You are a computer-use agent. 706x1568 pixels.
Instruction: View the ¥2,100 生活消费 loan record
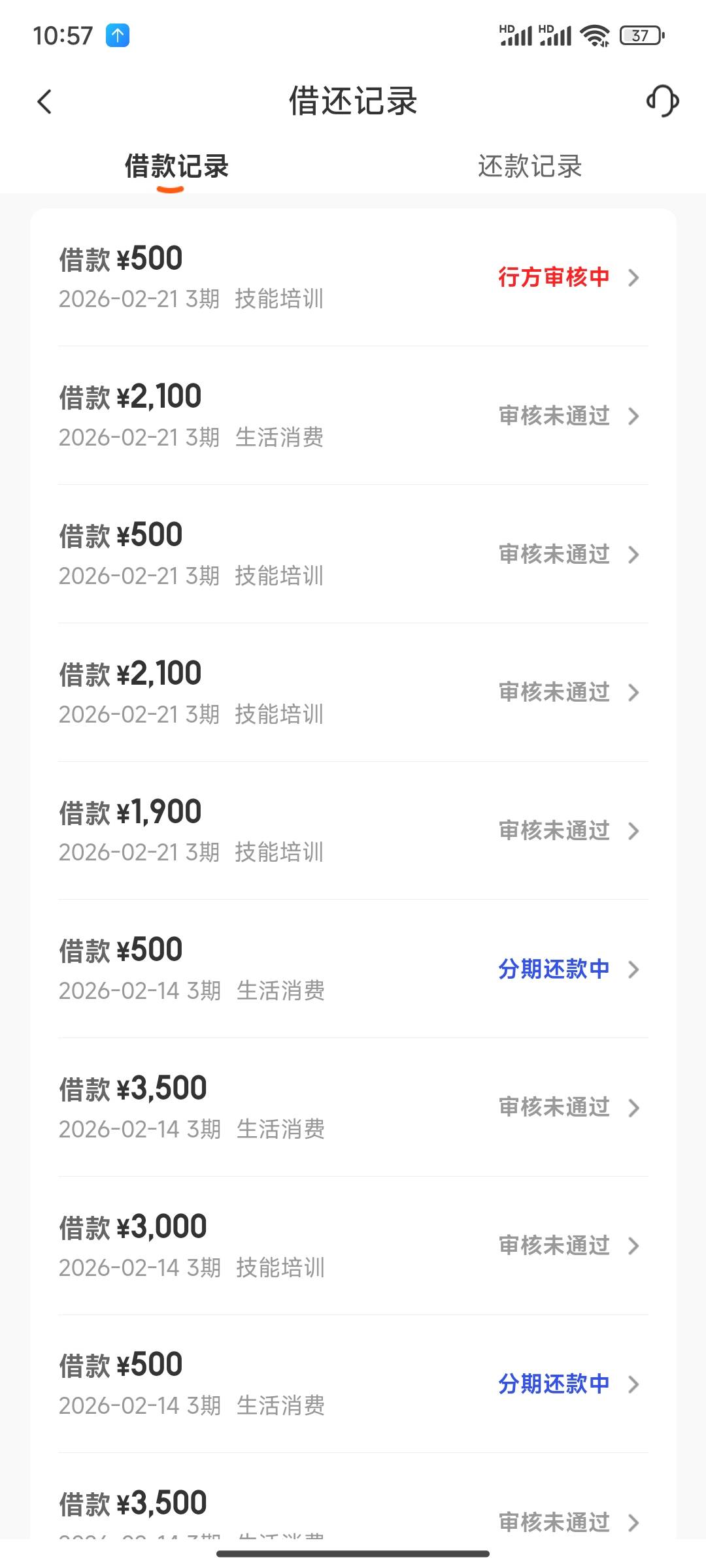[x=353, y=416]
